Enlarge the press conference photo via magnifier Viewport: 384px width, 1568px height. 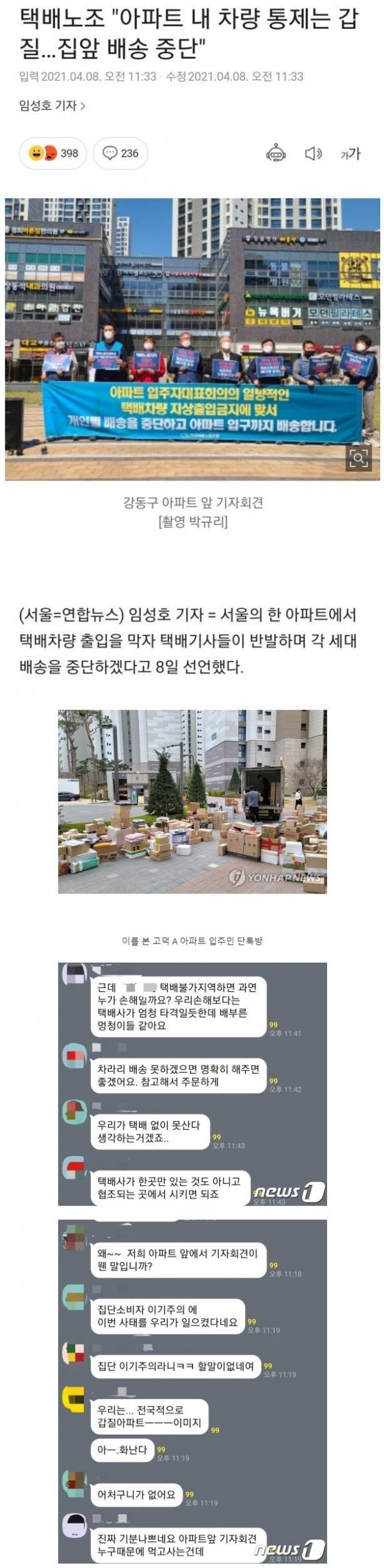[358, 458]
